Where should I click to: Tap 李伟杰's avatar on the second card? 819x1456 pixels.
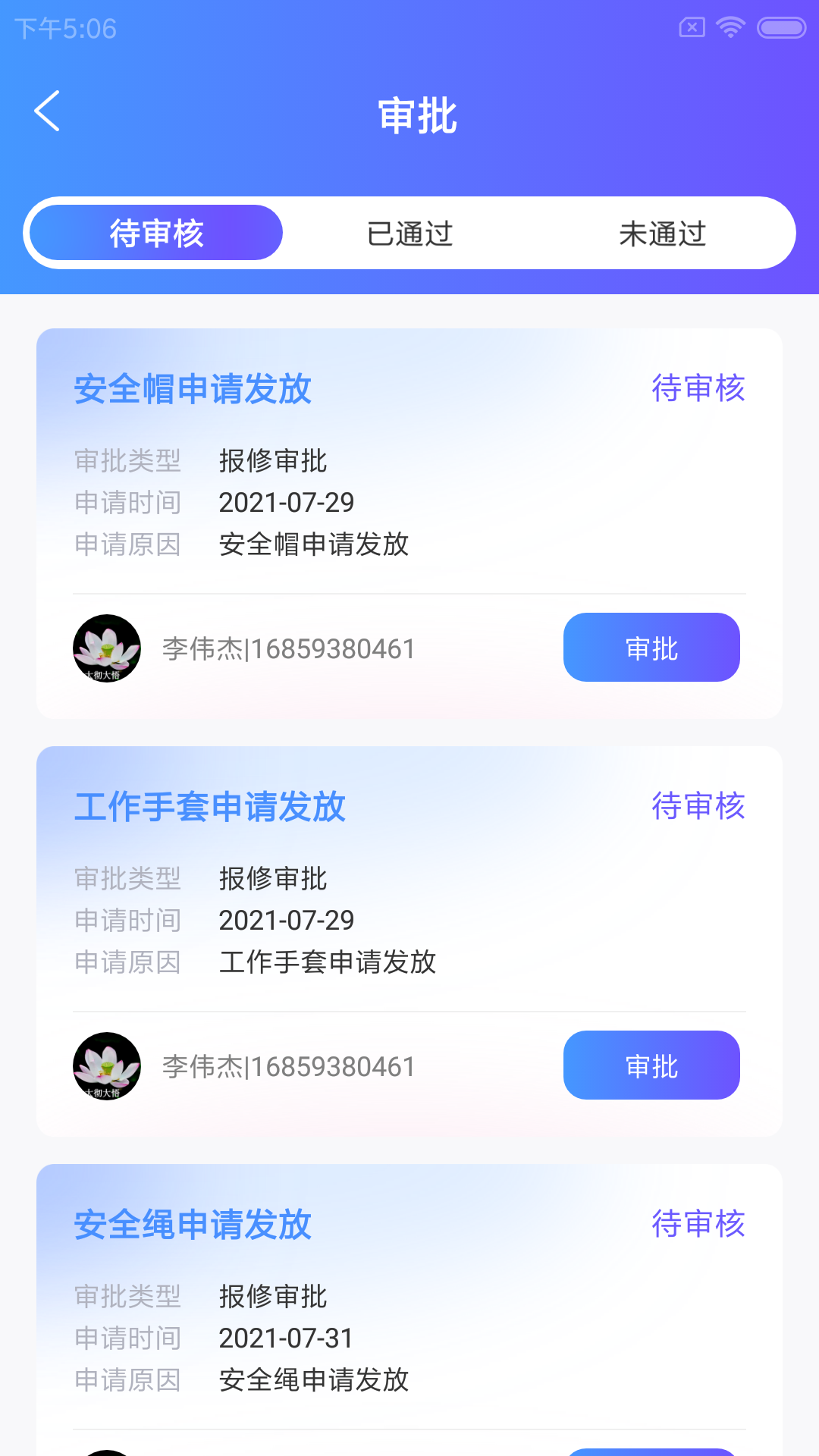(x=107, y=1066)
